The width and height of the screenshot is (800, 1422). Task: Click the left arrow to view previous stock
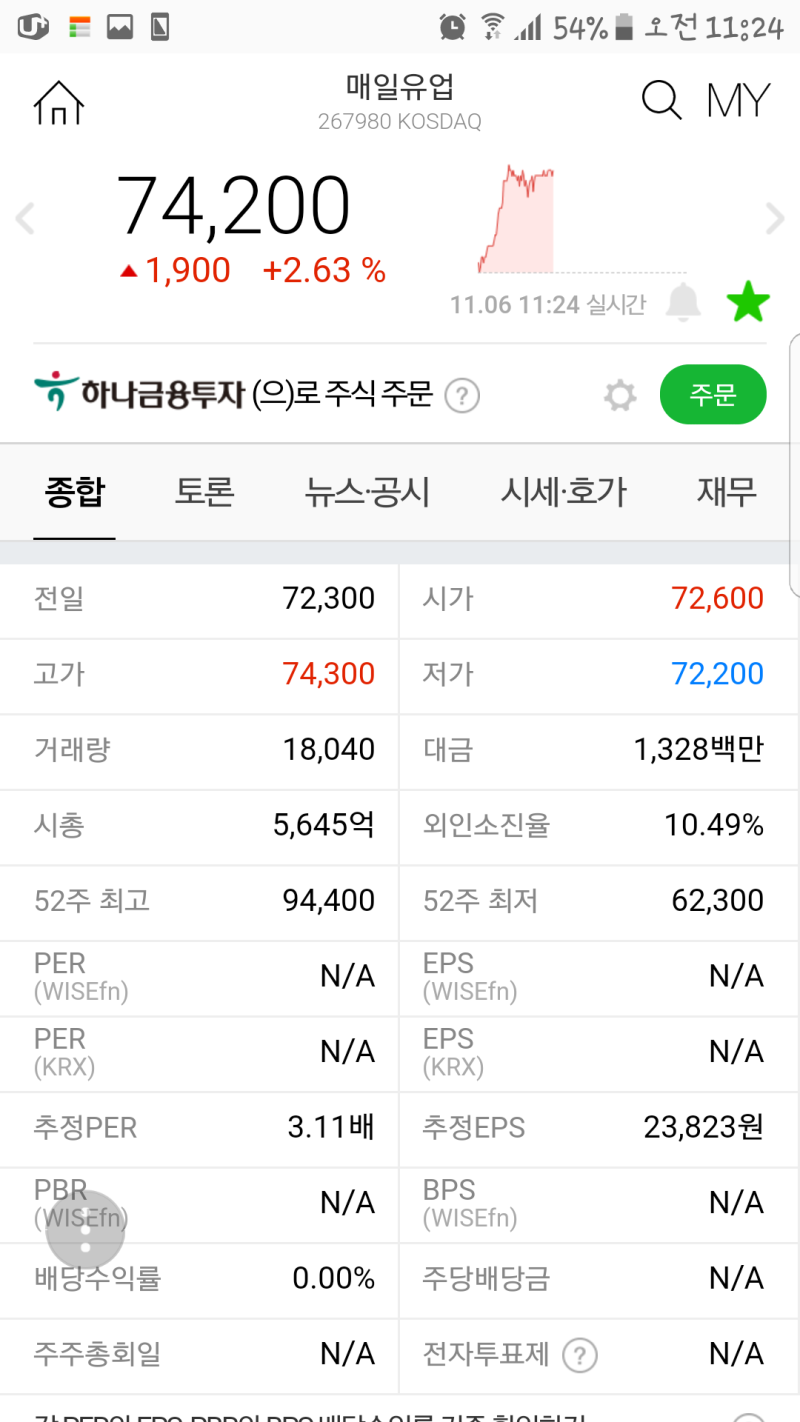coord(25,218)
